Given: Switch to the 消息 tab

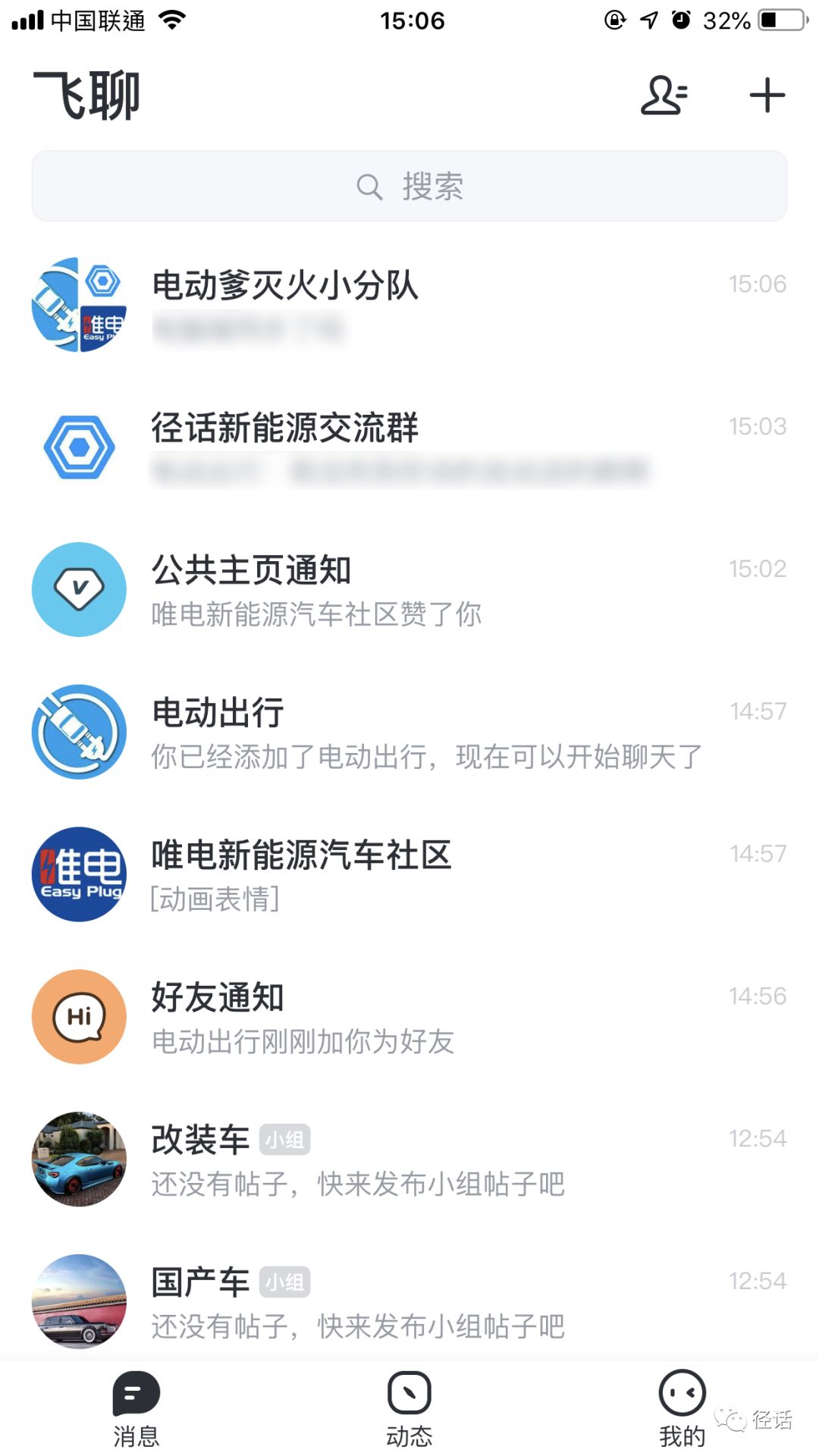Looking at the screenshot, I should [x=136, y=1409].
